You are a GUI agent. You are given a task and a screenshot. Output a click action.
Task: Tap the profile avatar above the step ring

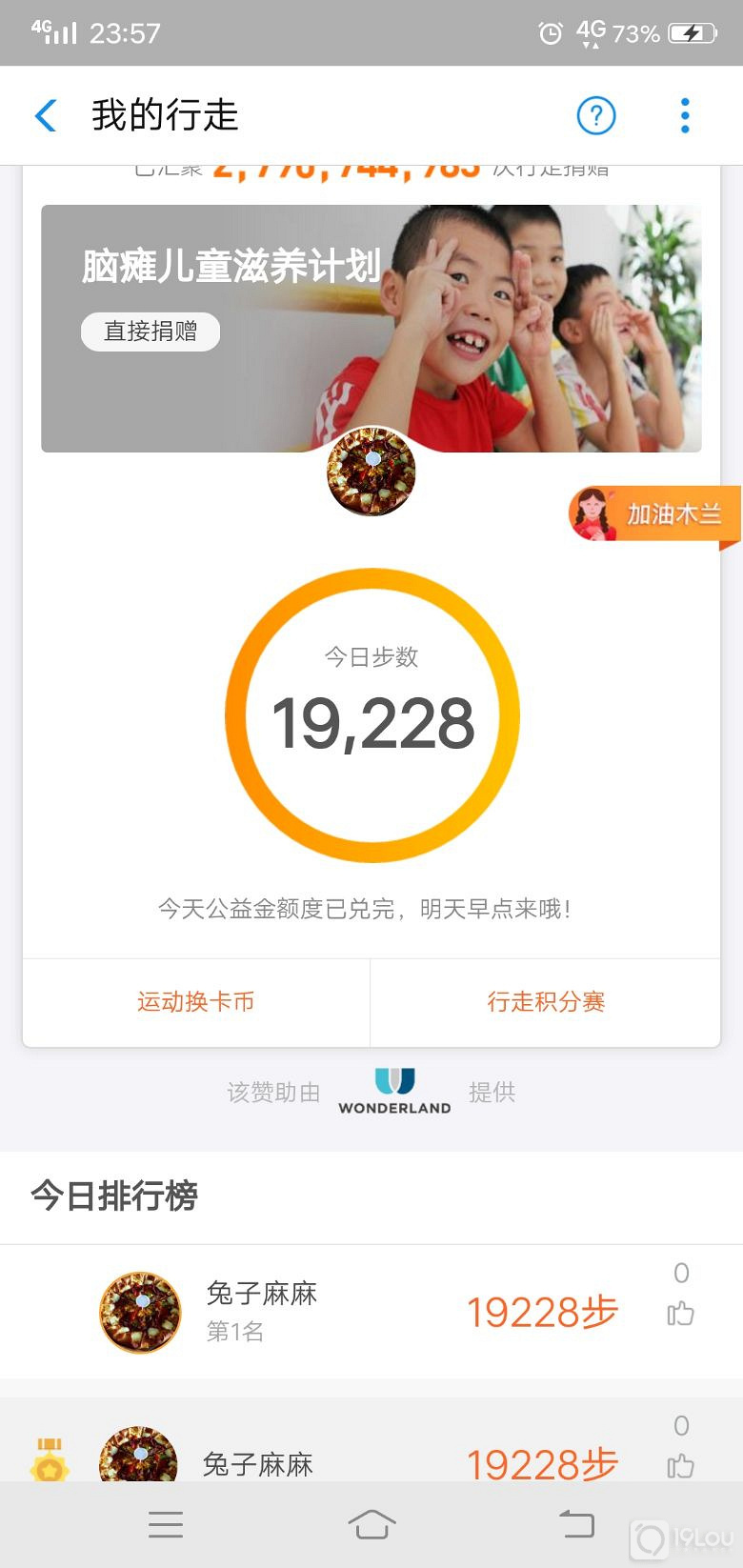tap(371, 472)
